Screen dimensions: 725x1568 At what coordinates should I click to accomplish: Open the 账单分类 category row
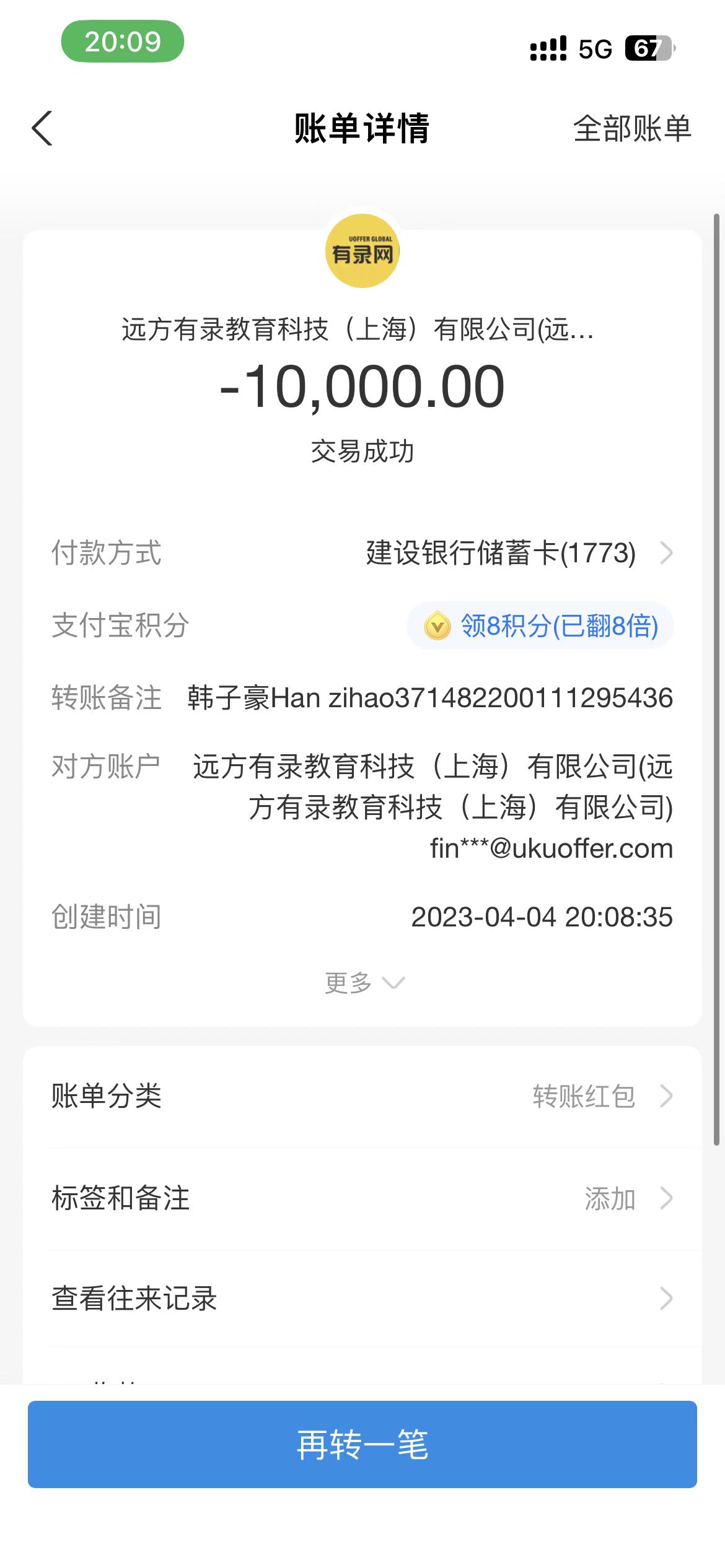tap(362, 1096)
